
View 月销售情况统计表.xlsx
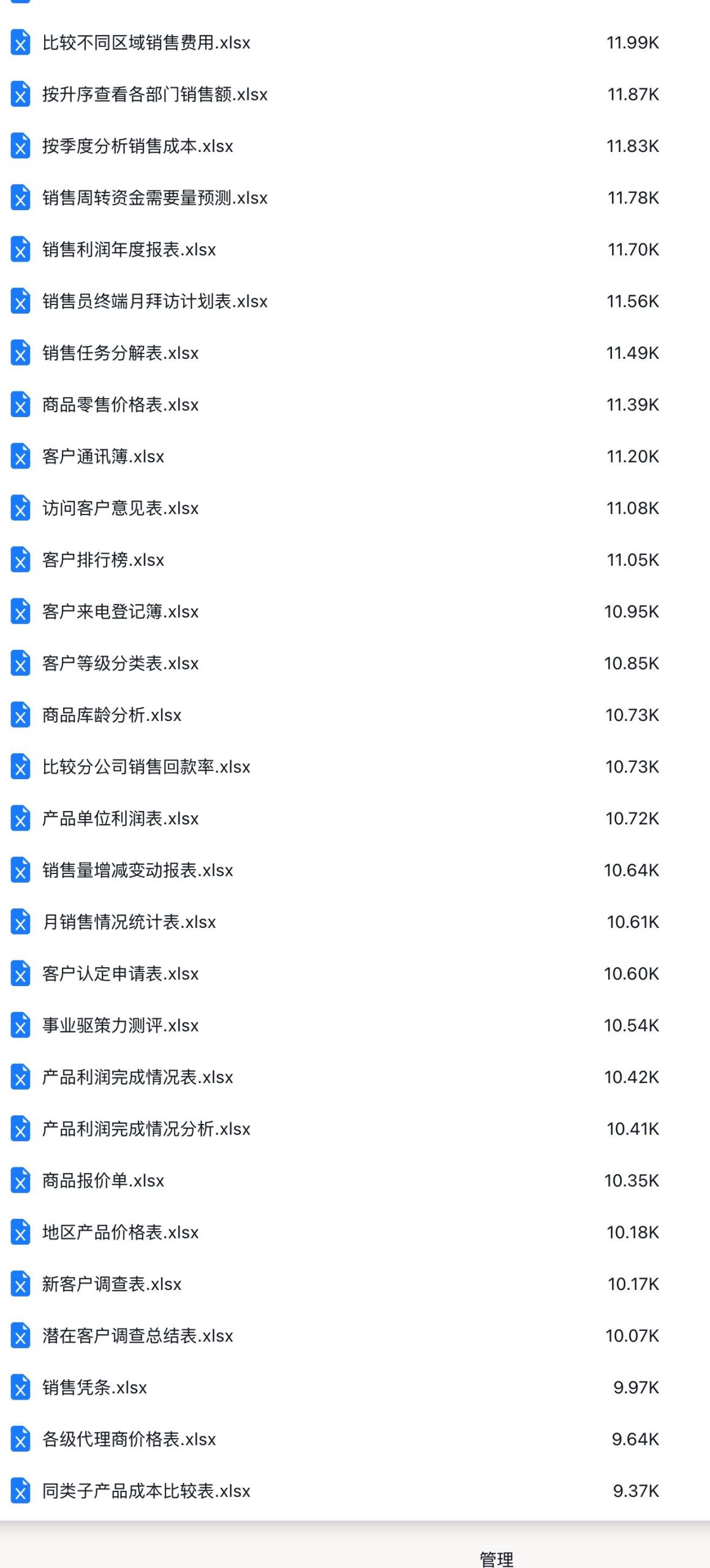click(129, 922)
